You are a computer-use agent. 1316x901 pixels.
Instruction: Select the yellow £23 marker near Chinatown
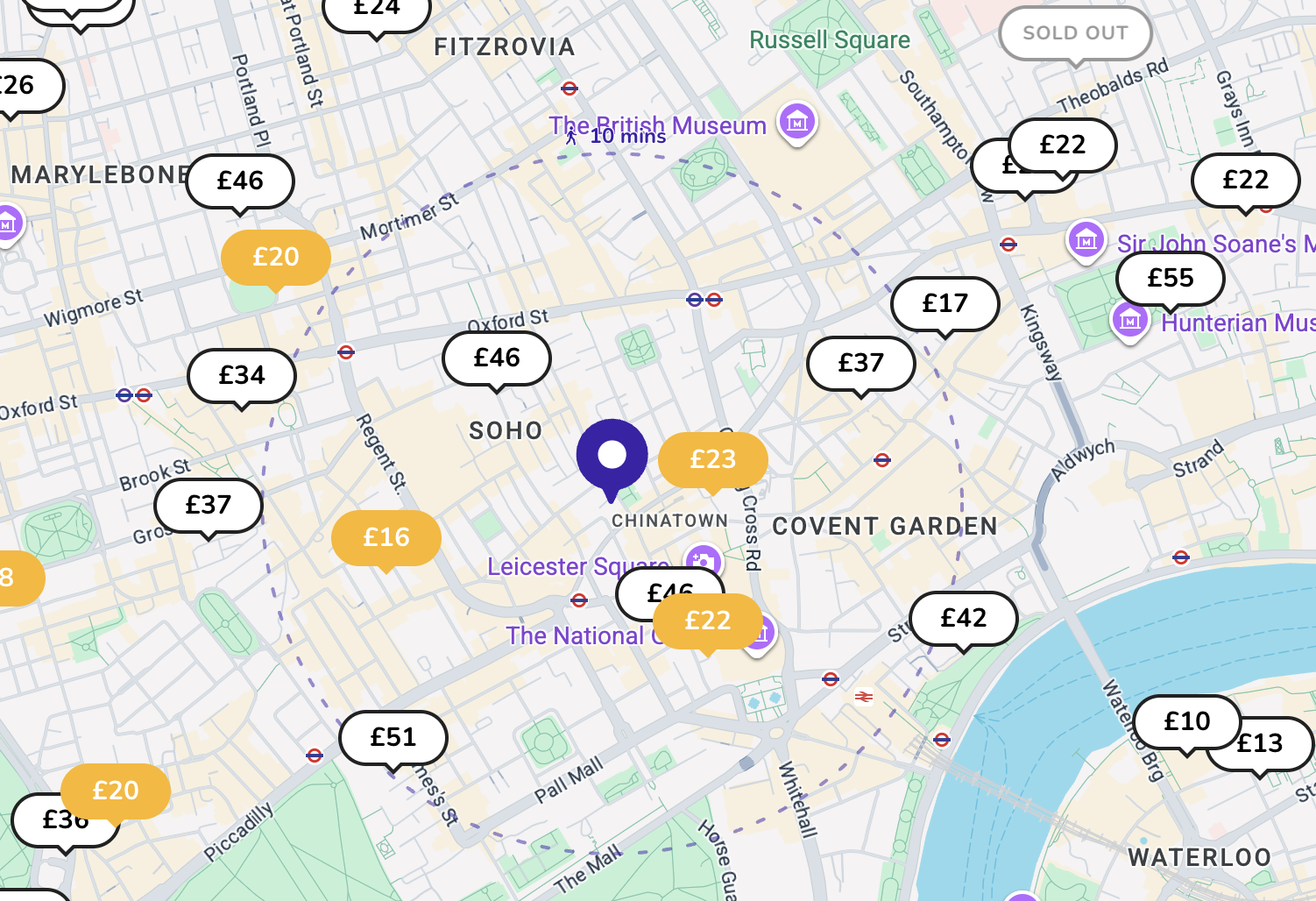[712, 459]
